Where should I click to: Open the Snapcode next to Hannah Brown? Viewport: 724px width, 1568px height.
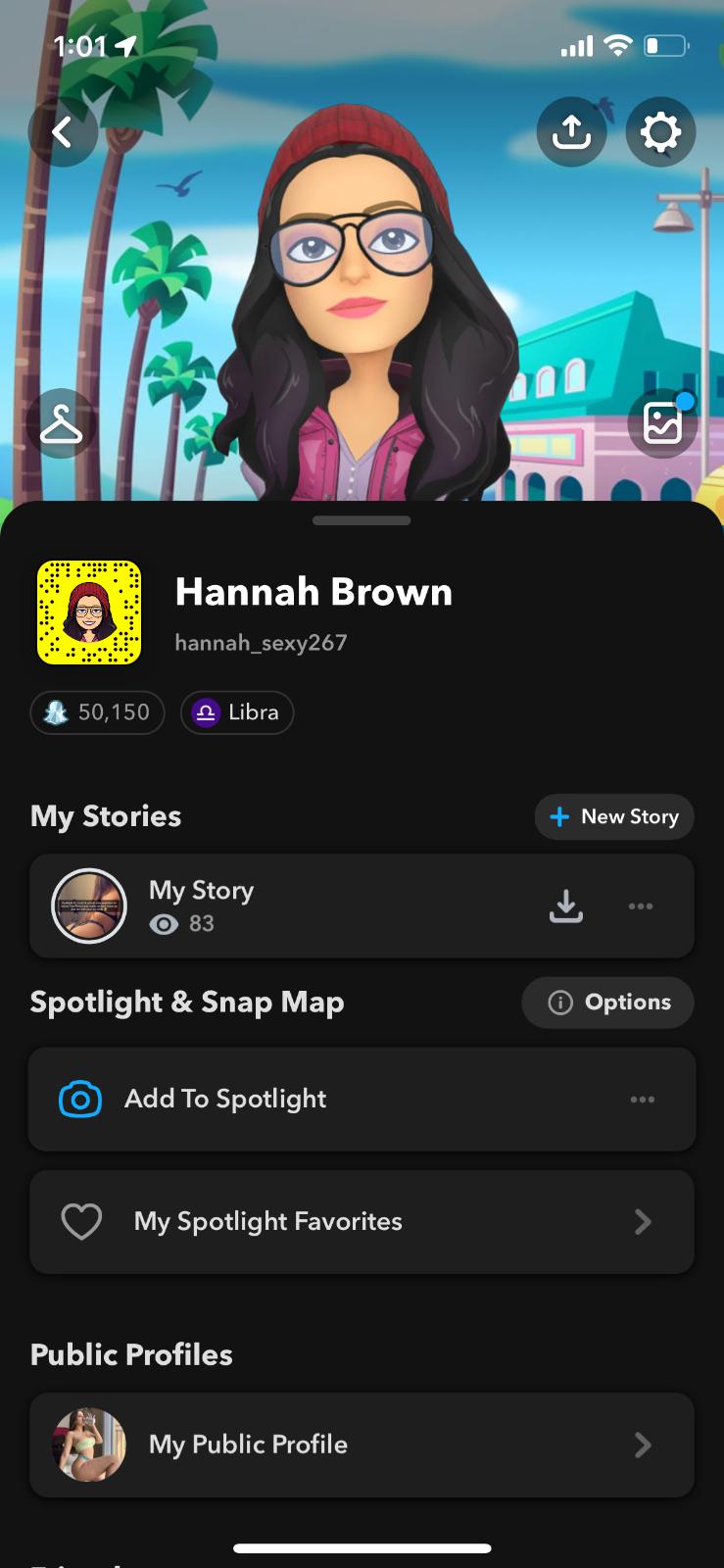[x=89, y=612]
